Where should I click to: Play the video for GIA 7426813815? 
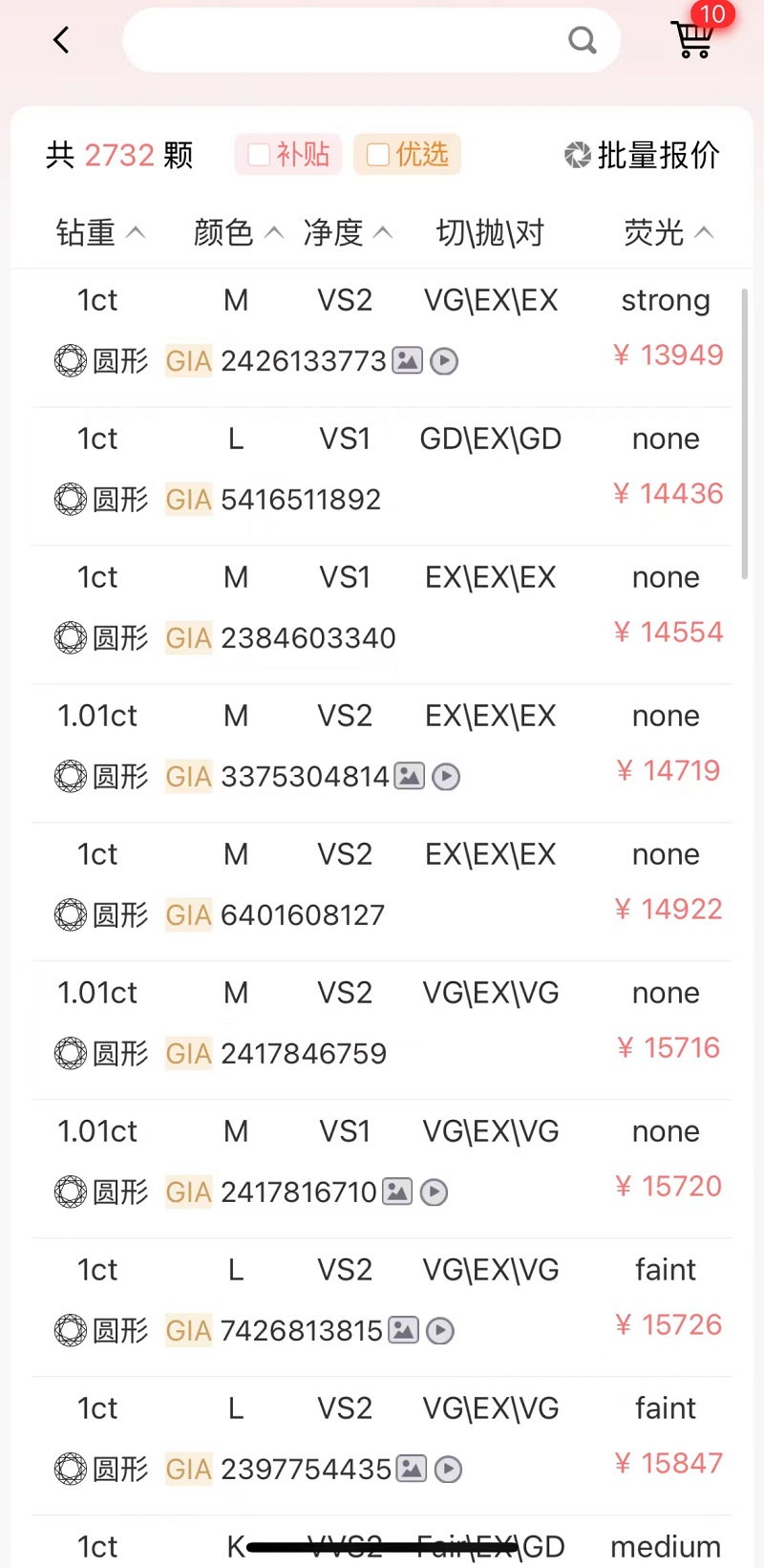pos(440,1331)
